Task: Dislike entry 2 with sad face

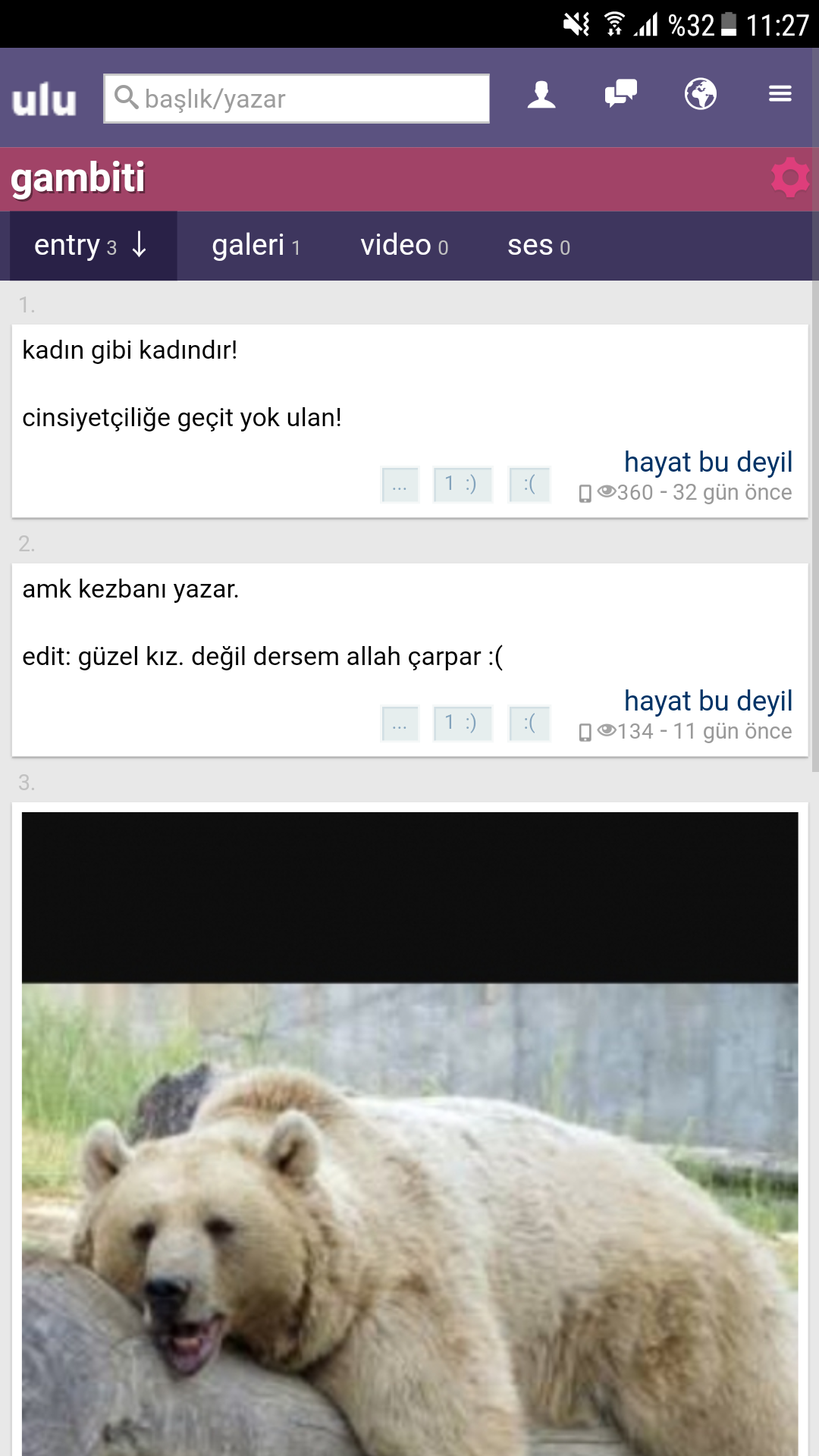Action: (x=529, y=723)
